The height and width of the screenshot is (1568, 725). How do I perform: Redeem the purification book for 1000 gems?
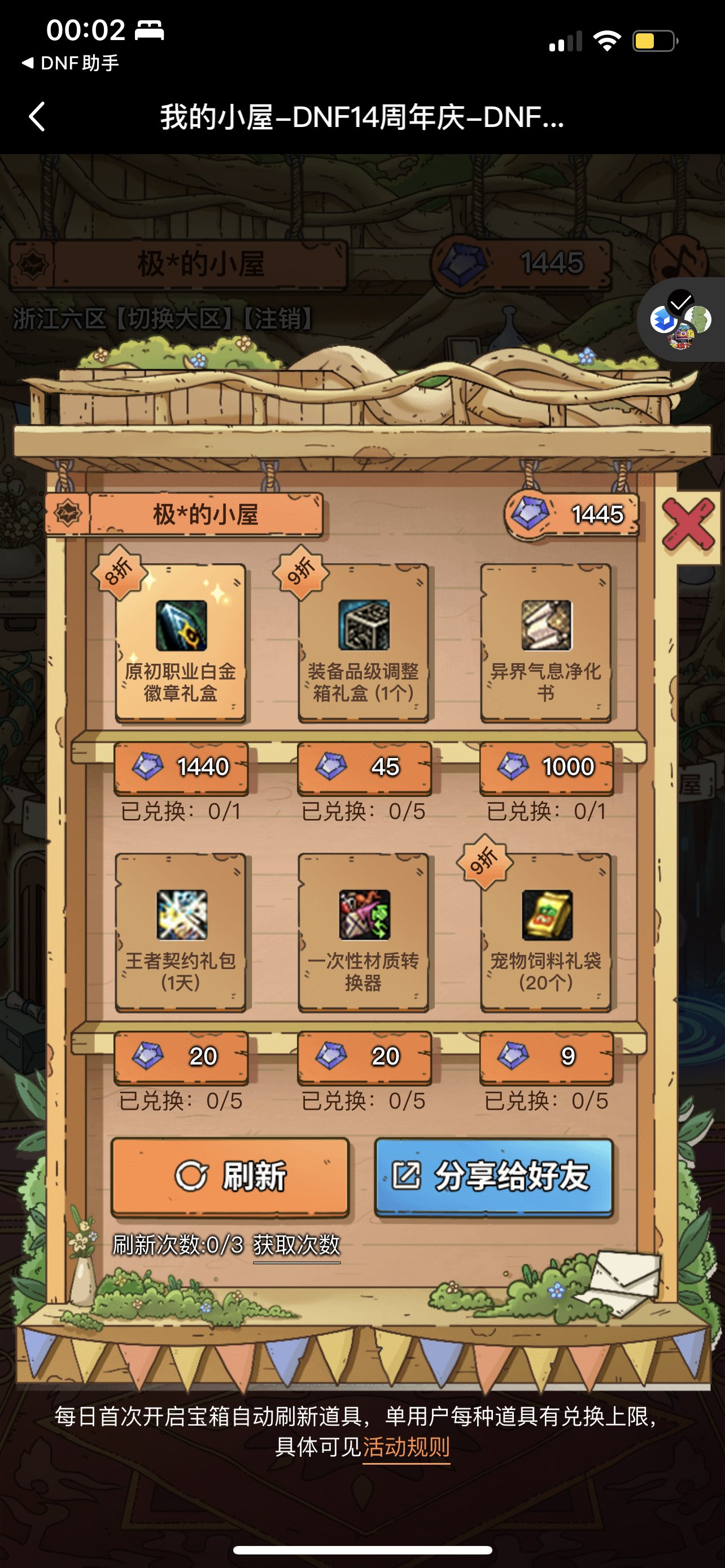(547, 767)
